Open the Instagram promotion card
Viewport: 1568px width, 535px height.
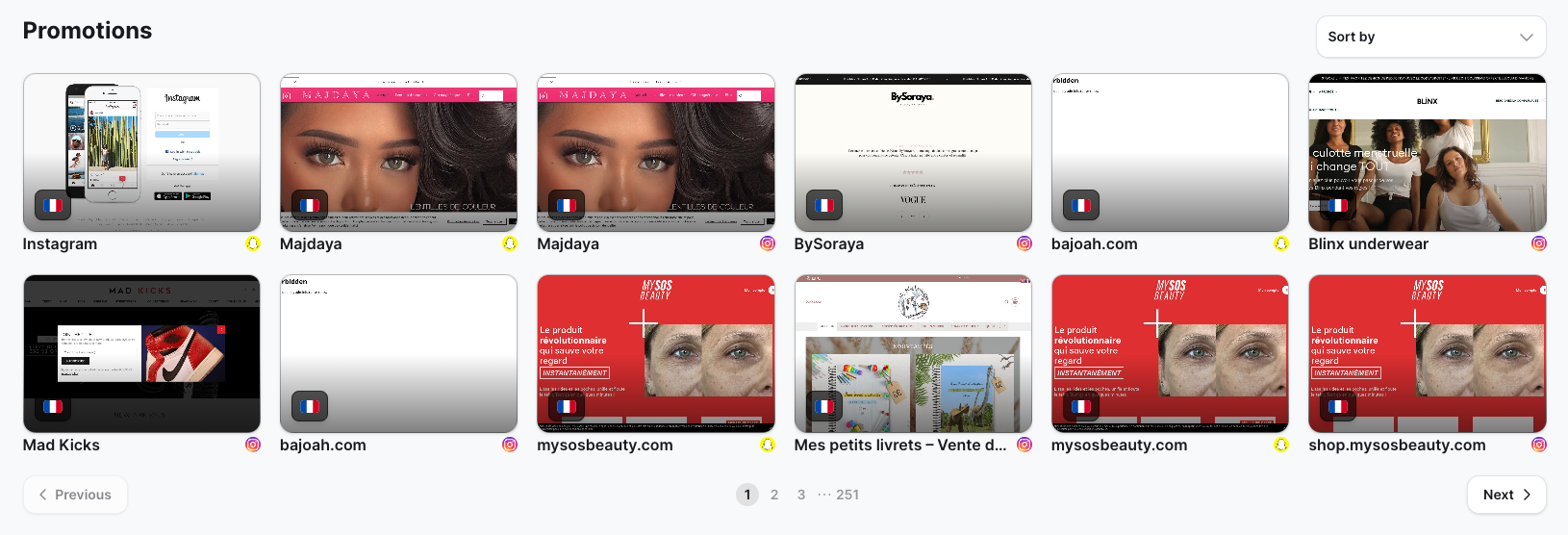(x=141, y=152)
